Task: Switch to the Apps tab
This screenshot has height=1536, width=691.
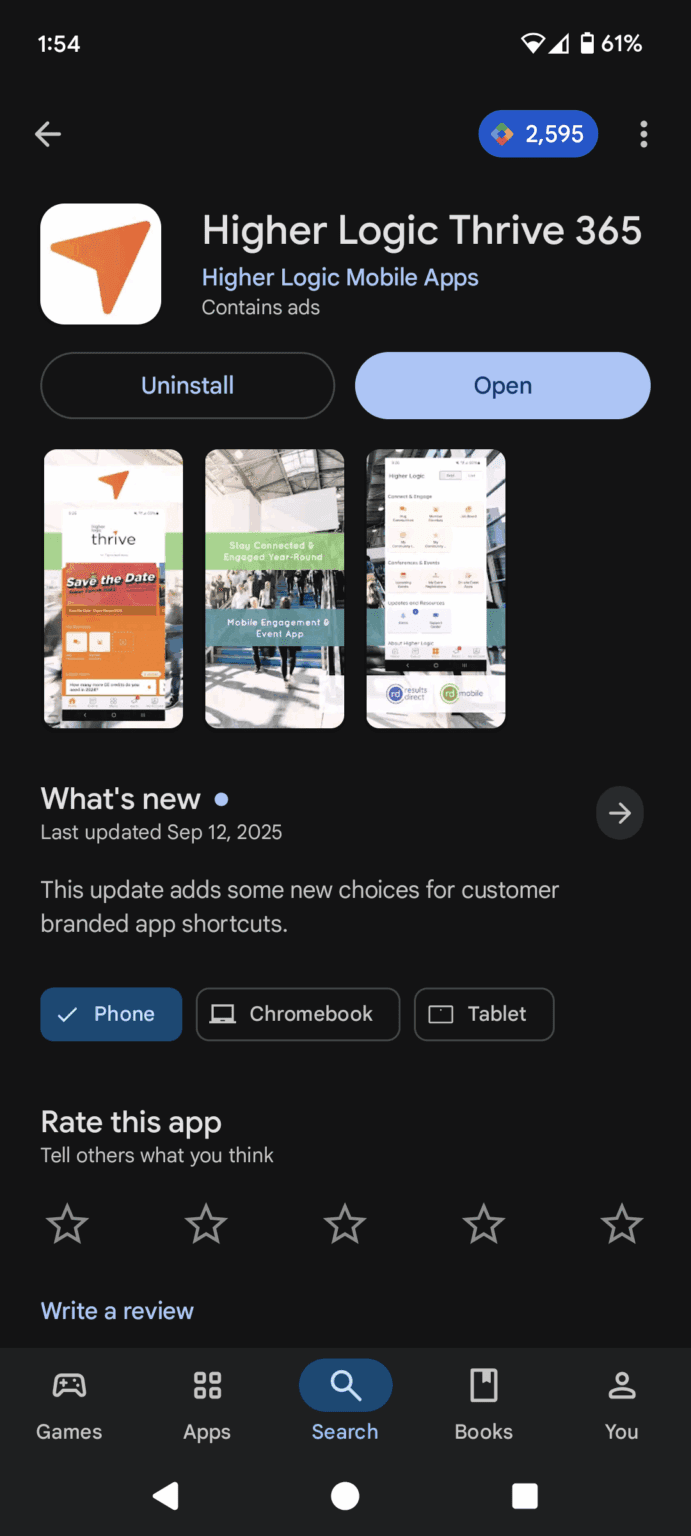Action: 207,1404
